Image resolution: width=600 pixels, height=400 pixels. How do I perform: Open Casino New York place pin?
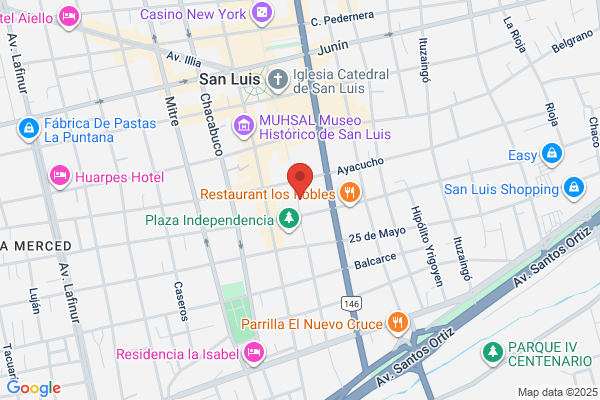262,15
